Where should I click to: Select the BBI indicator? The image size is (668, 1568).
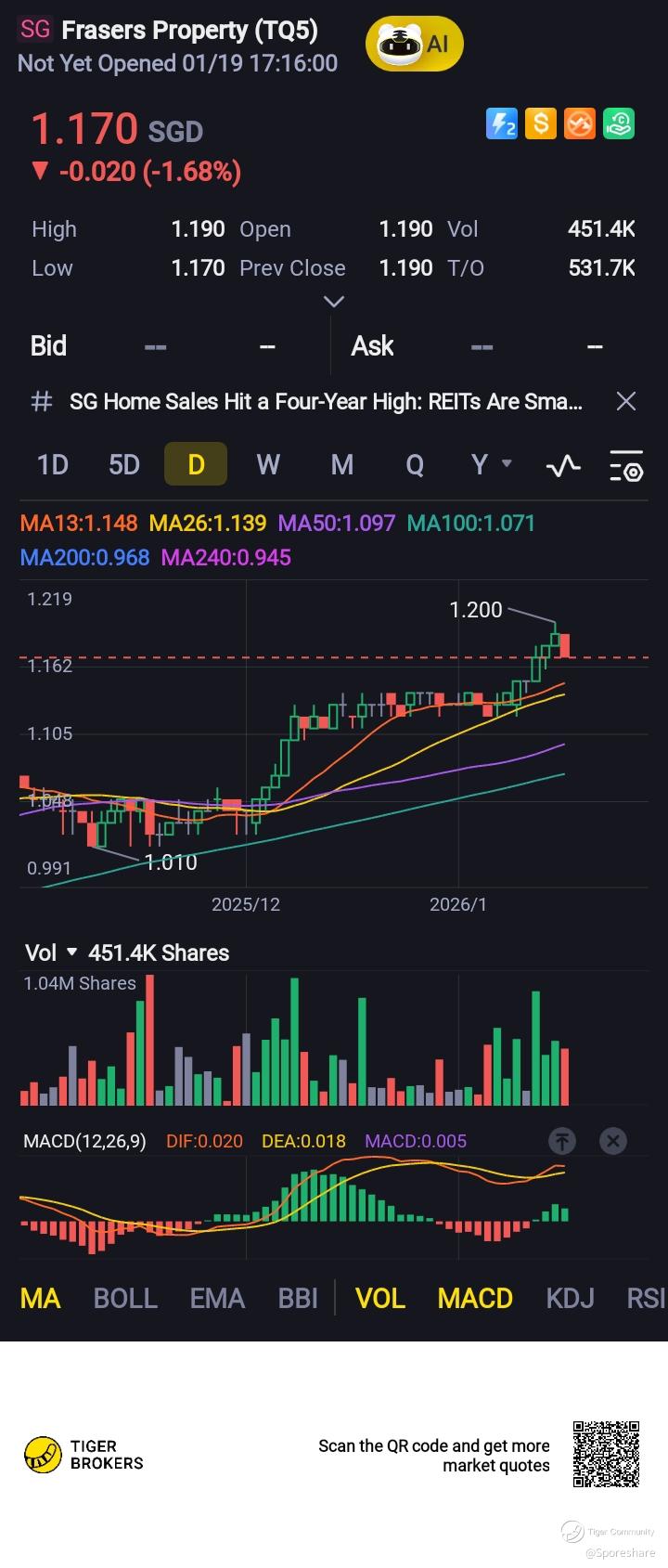298,1298
